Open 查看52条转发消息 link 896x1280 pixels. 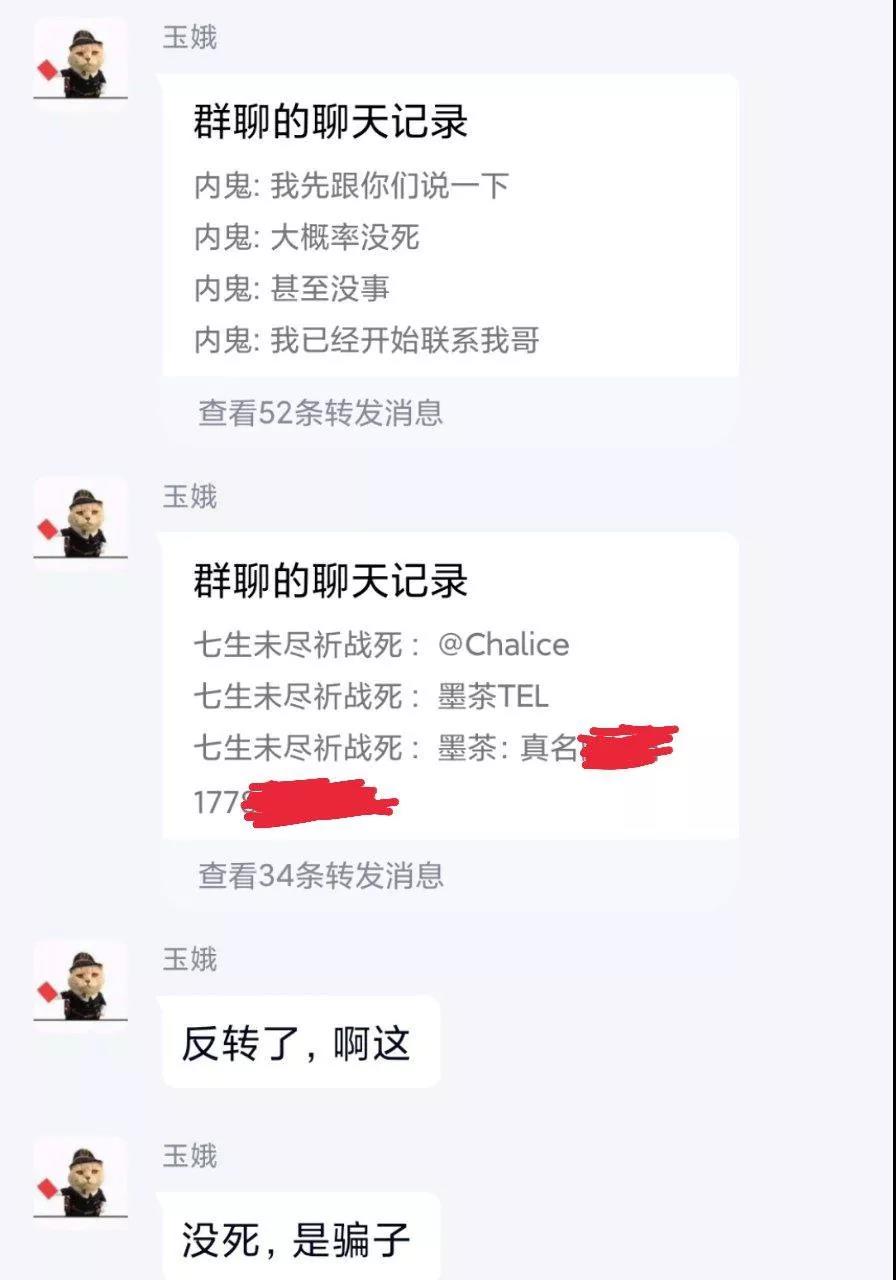(x=320, y=410)
